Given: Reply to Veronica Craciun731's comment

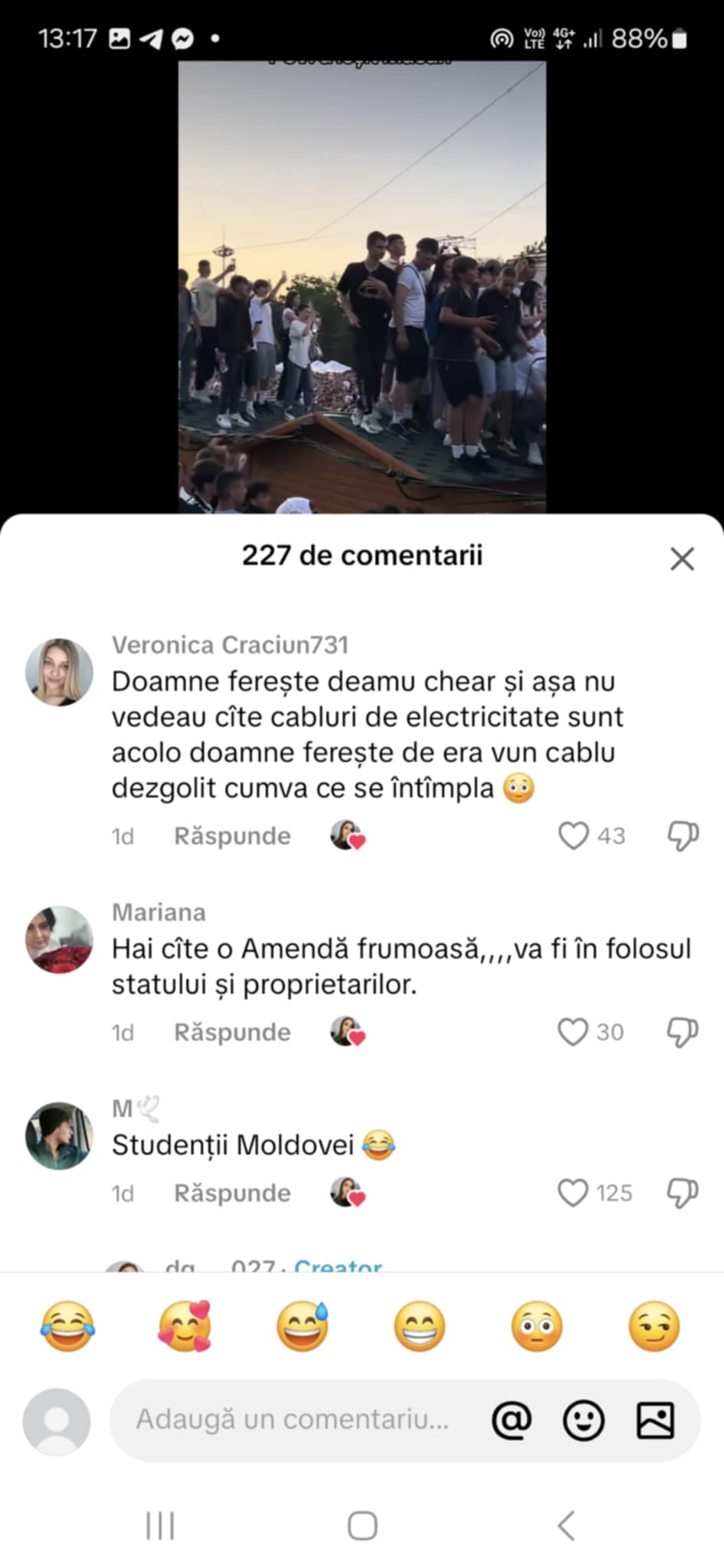Looking at the screenshot, I should point(232,835).
